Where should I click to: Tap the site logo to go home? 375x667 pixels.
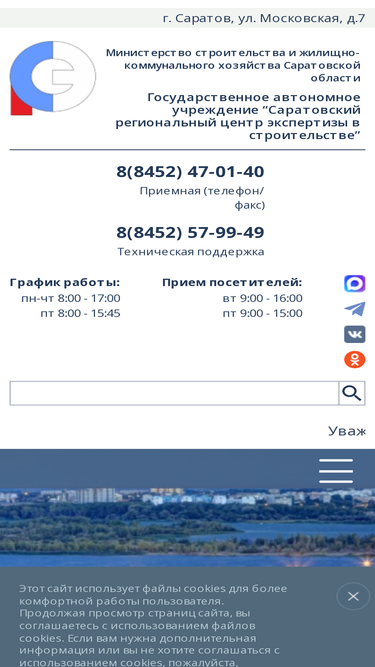click(53, 78)
